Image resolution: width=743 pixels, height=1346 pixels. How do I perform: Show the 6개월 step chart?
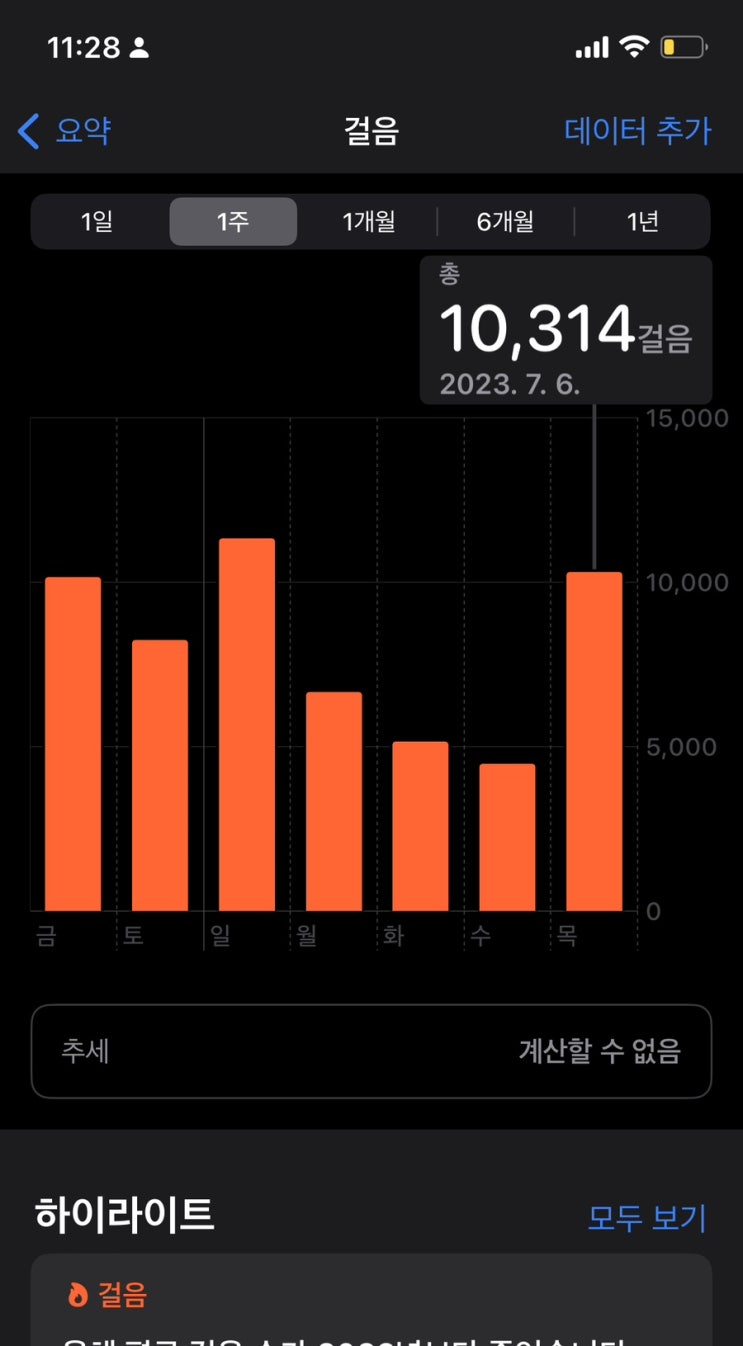(x=505, y=221)
